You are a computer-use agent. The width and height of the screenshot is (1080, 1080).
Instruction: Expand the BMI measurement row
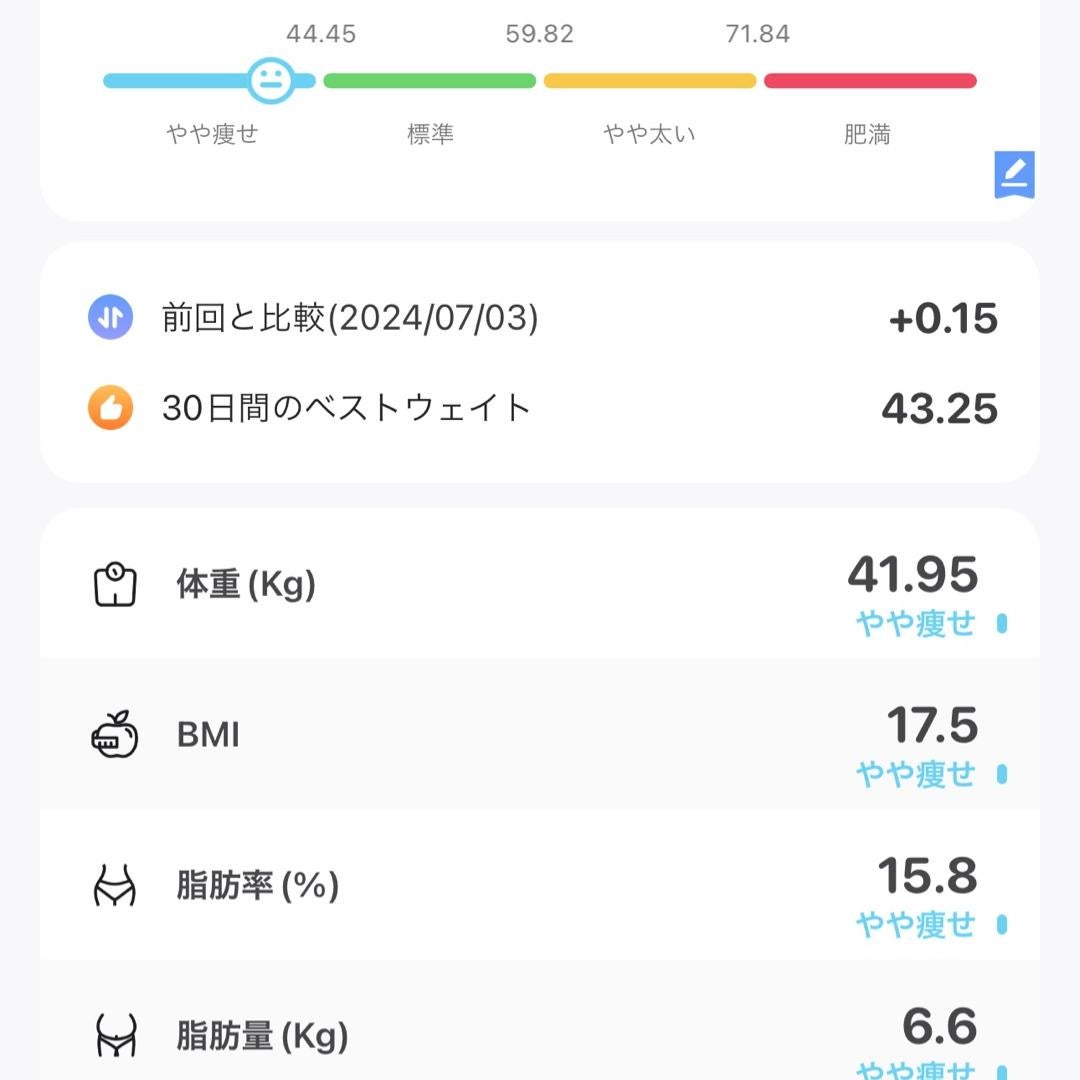[540, 735]
